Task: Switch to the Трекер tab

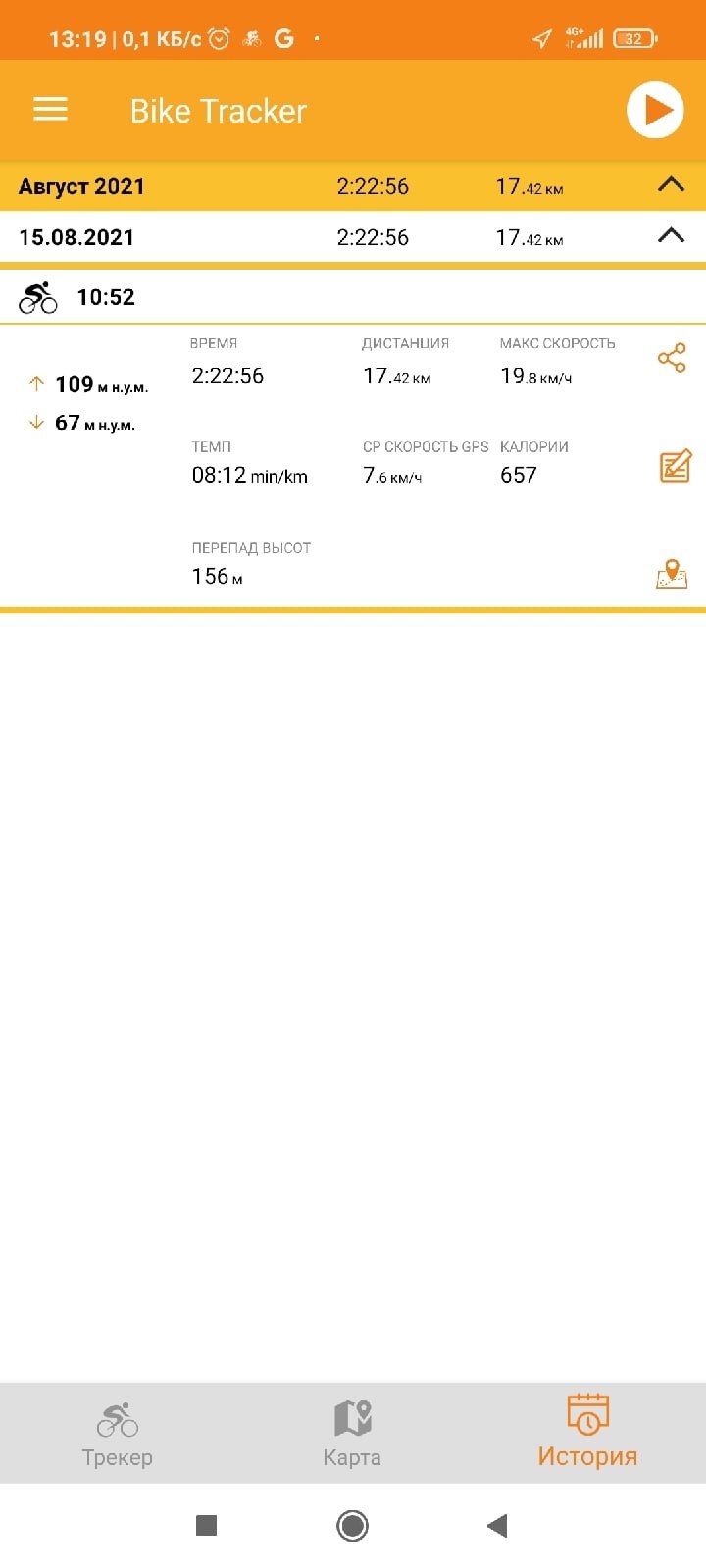Action: click(118, 1434)
